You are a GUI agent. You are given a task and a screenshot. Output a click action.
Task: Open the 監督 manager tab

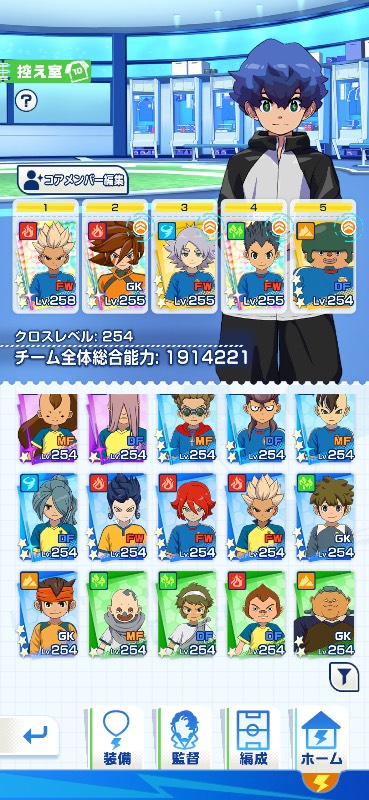pyautogui.click(x=185, y=737)
